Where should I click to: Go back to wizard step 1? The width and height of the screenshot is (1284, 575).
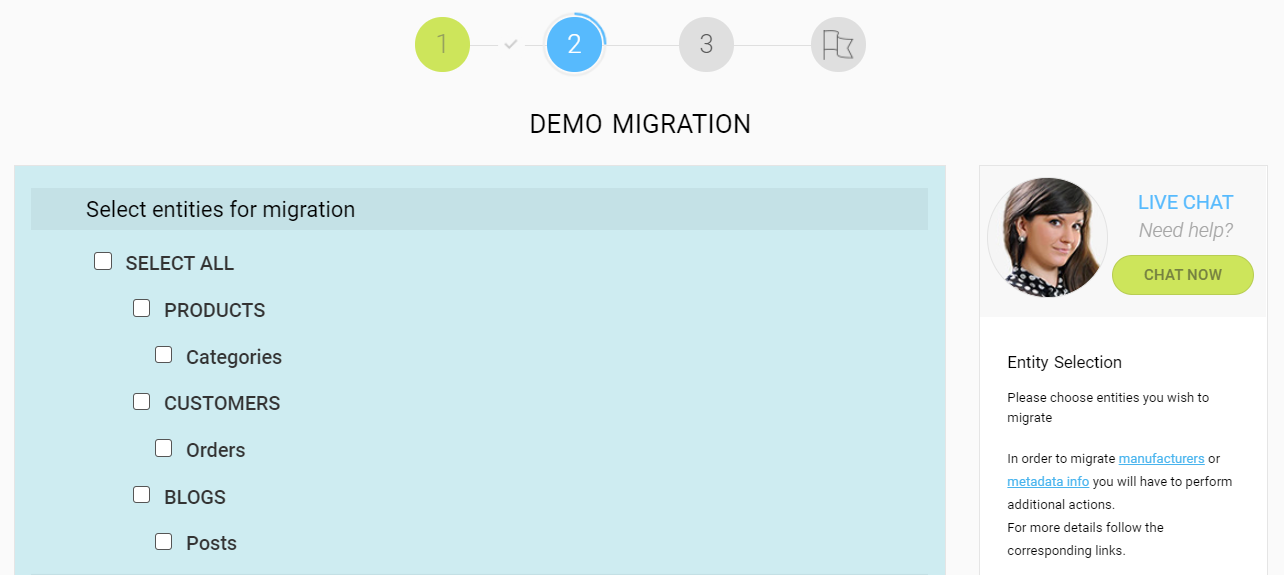442,45
